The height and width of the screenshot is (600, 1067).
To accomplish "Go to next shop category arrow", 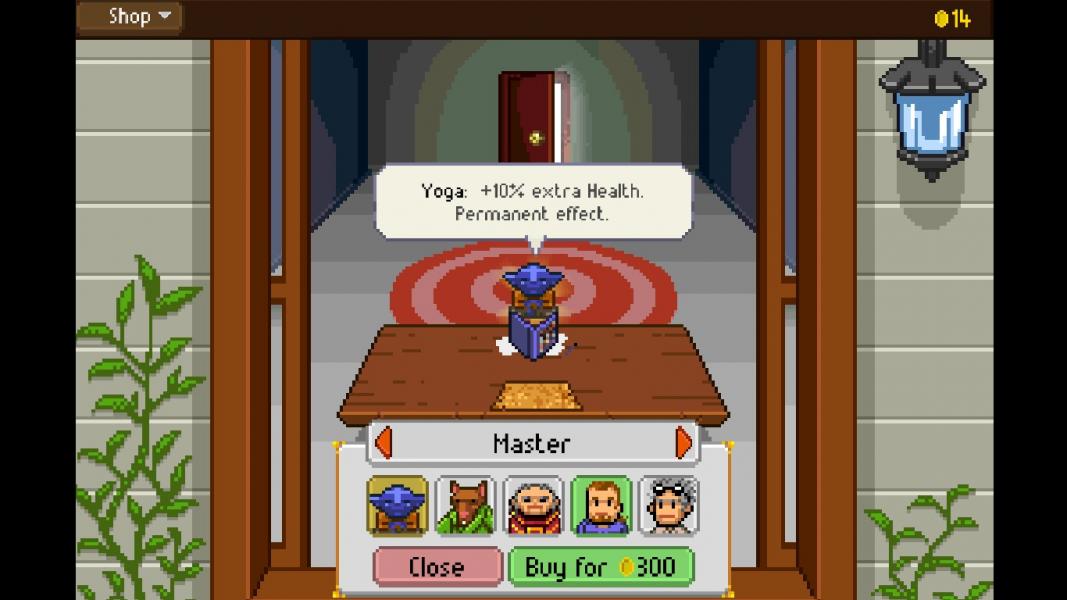I will [684, 442].
